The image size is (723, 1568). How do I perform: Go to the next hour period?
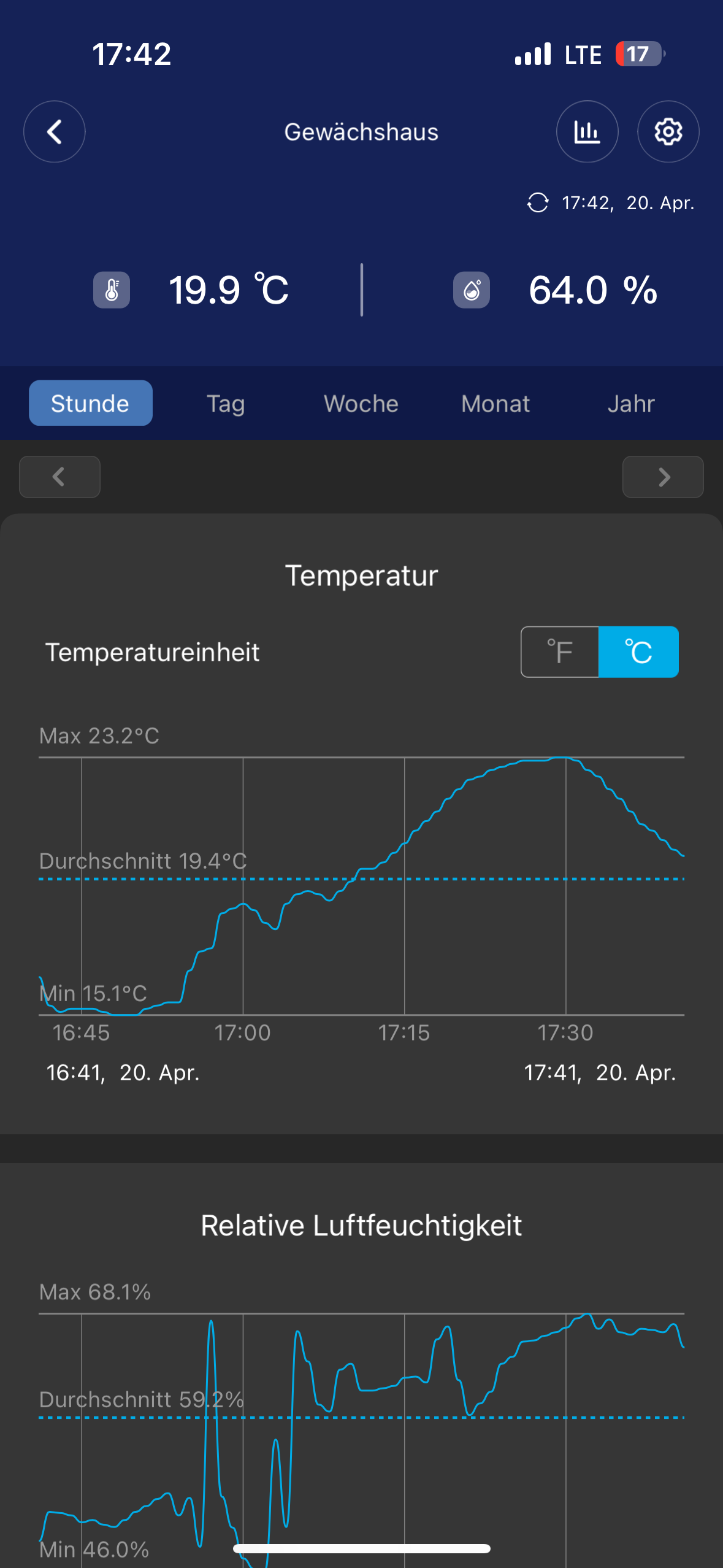(x=663, y=477)
